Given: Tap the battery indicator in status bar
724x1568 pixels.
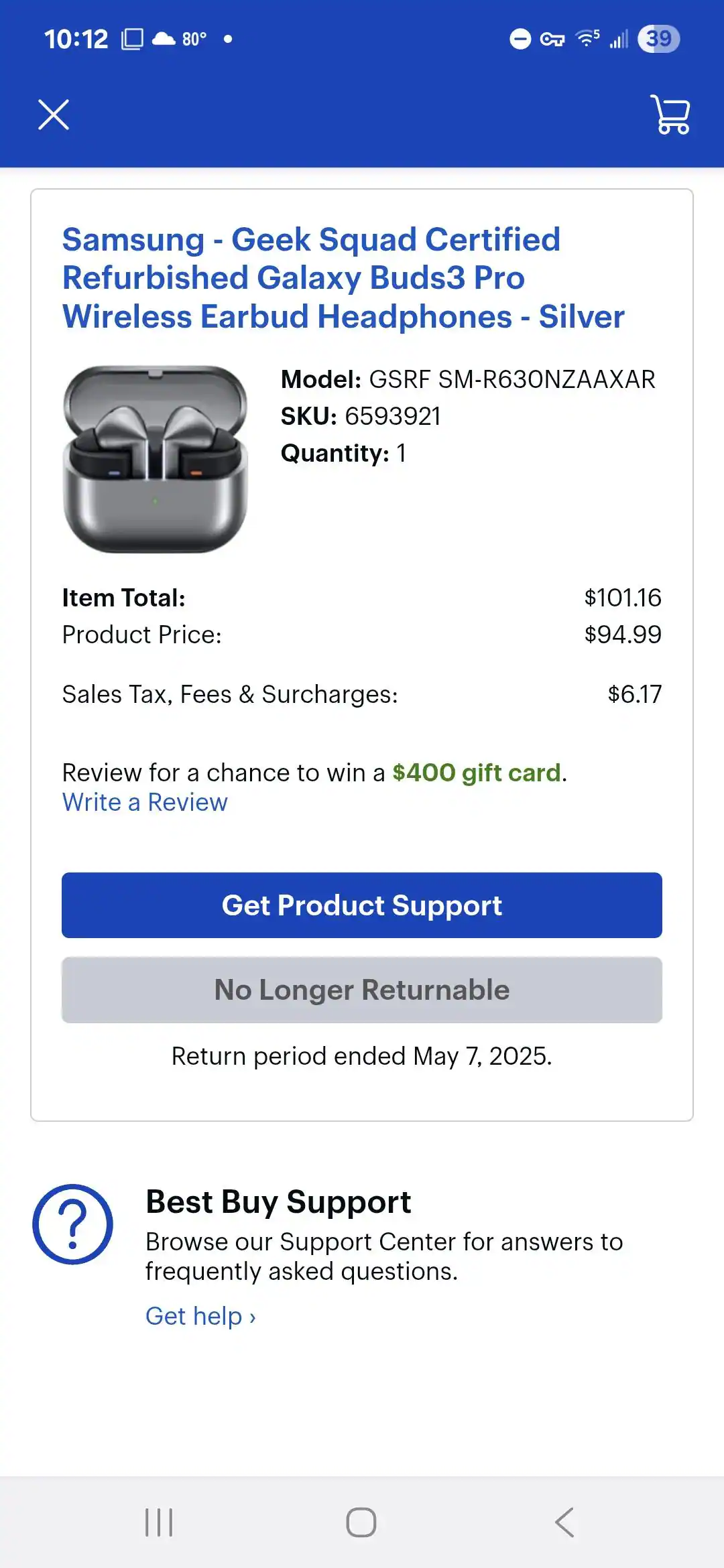Looking at the screenshot, I should (x=658, y=38).
